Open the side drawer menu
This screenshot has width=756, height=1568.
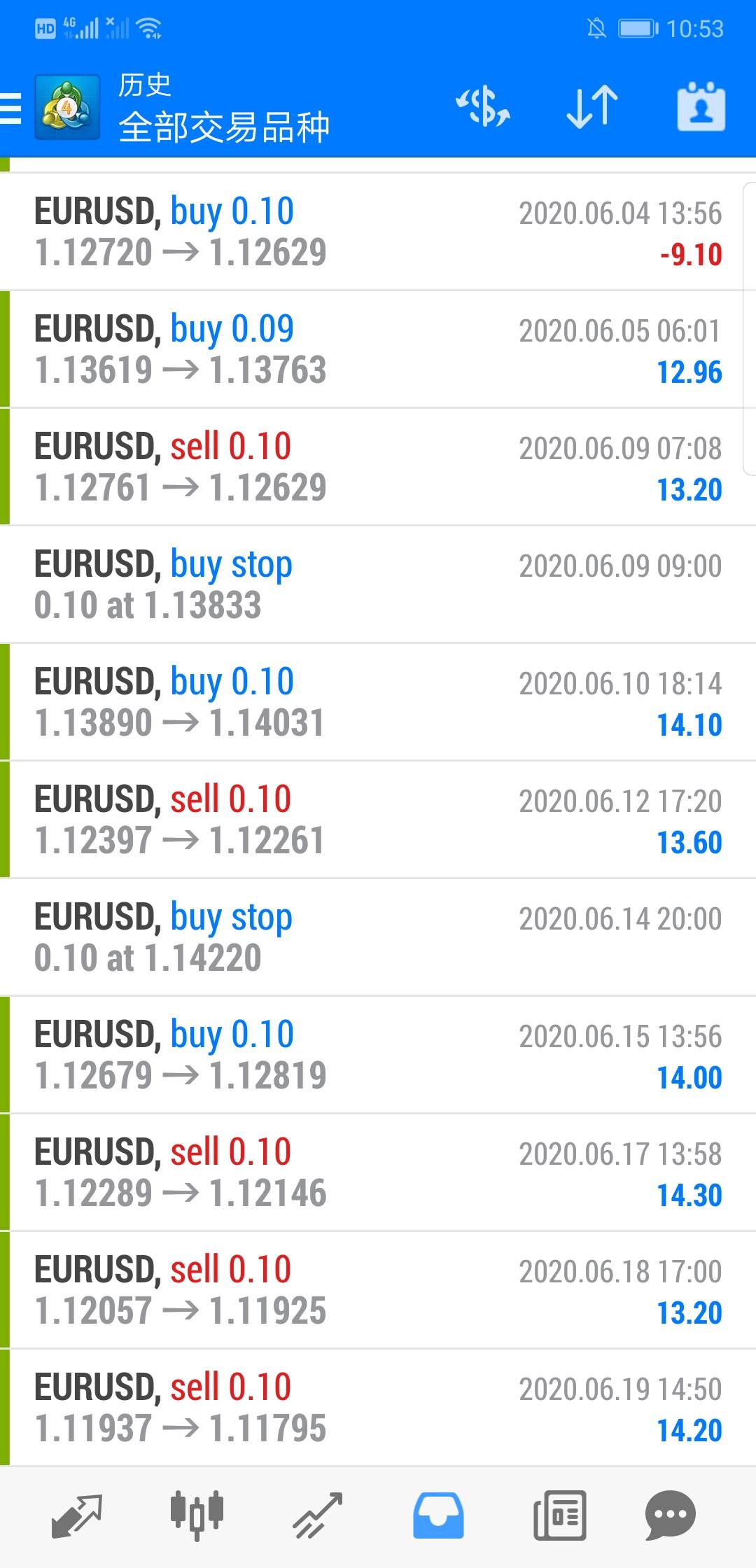(x=11, y=109)
